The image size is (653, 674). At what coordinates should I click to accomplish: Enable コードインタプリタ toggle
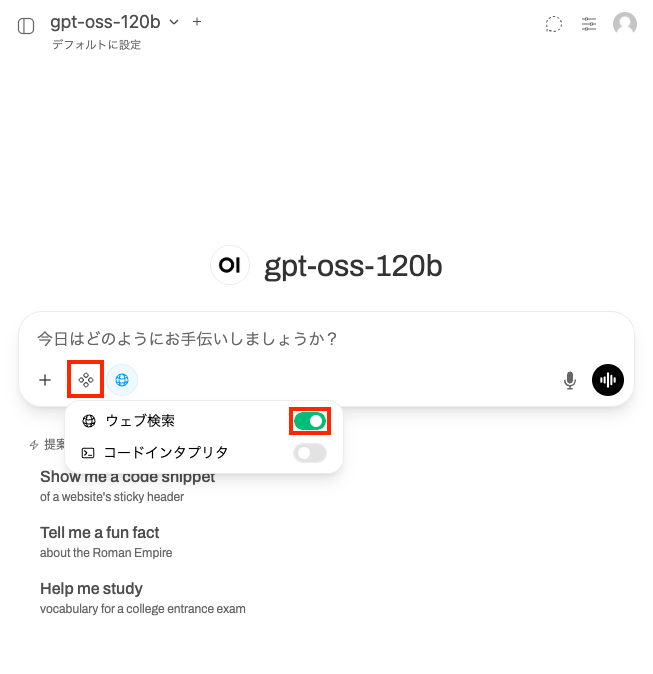pos(310,453)
